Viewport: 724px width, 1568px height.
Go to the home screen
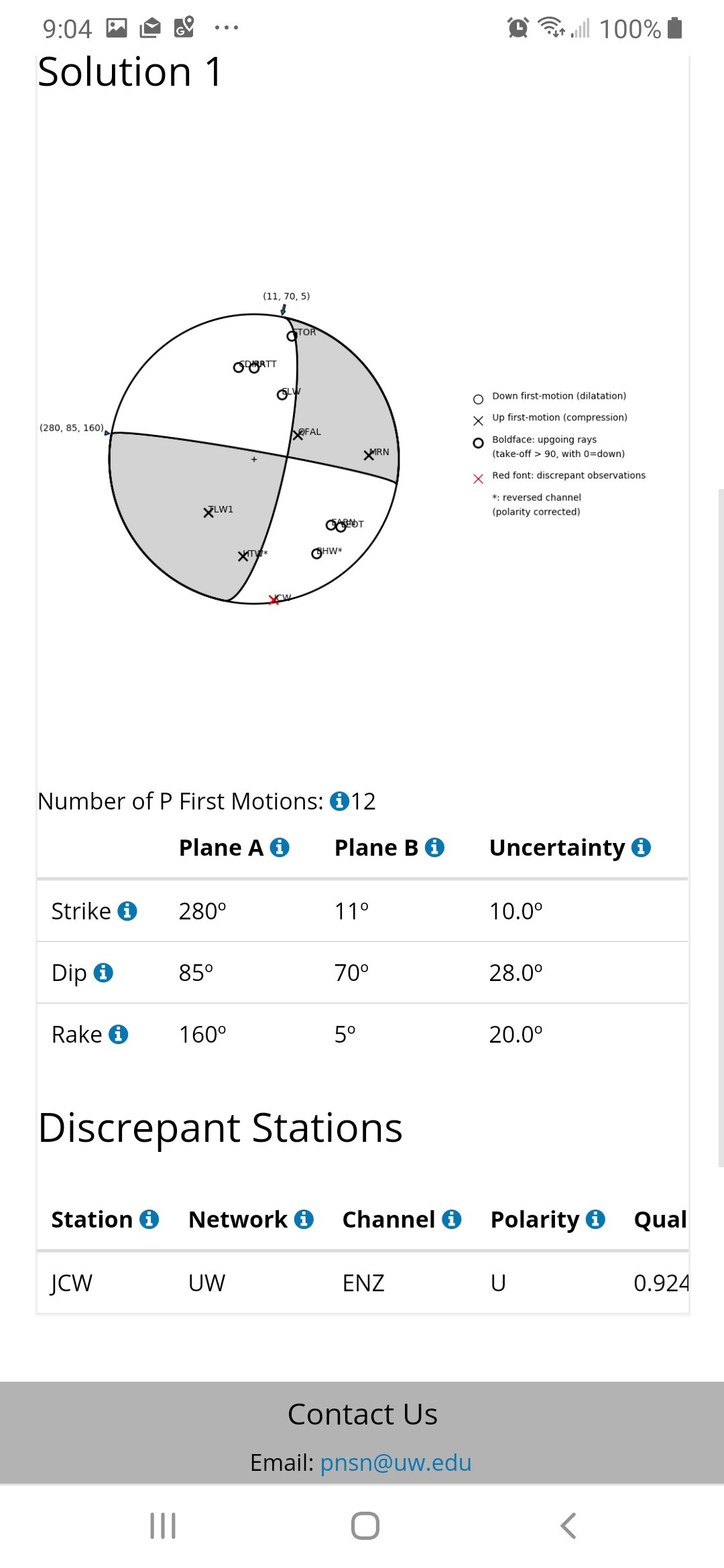tap(365, 1526)
